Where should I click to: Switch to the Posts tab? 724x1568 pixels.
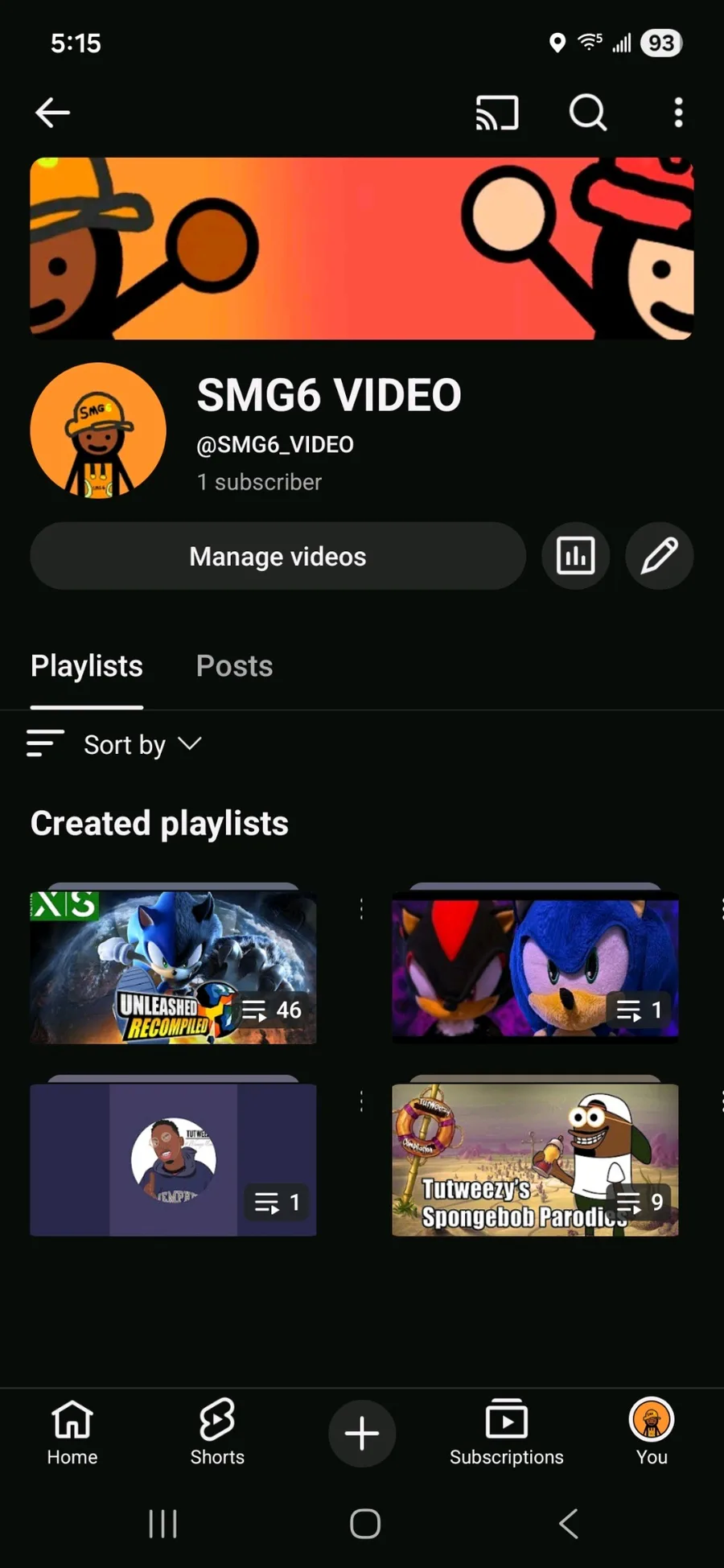[x=234, y=666]
